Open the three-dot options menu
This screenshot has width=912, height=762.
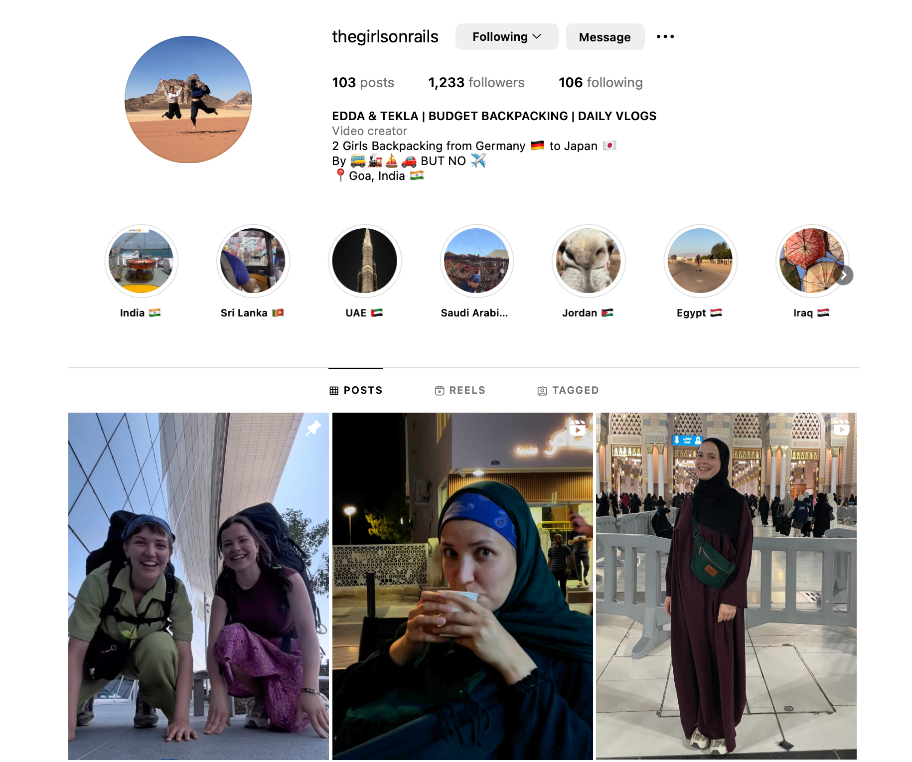(665, 37)
